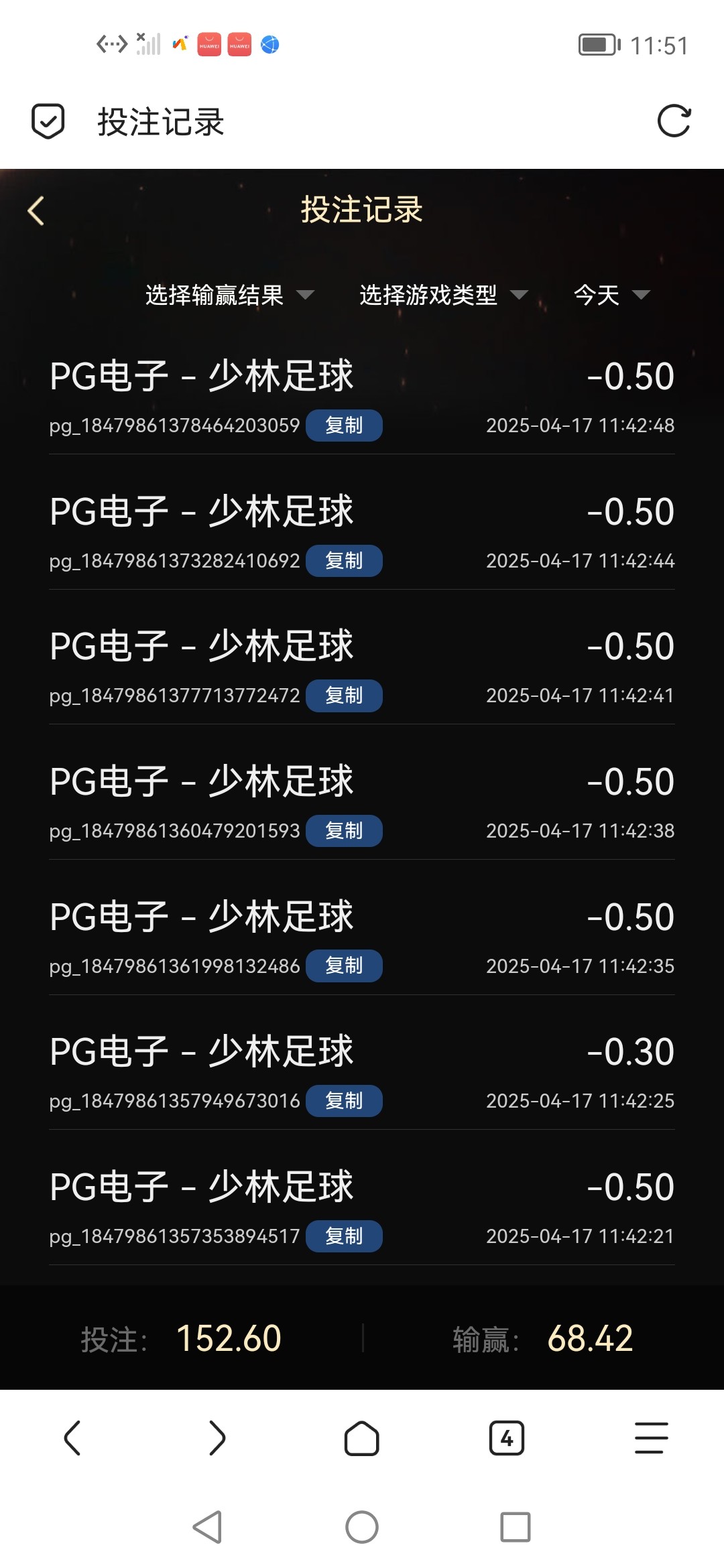Copy order ID pg_1847986136199813248
The width and height of the screenshot is (724, 1568).
(344, 966)
